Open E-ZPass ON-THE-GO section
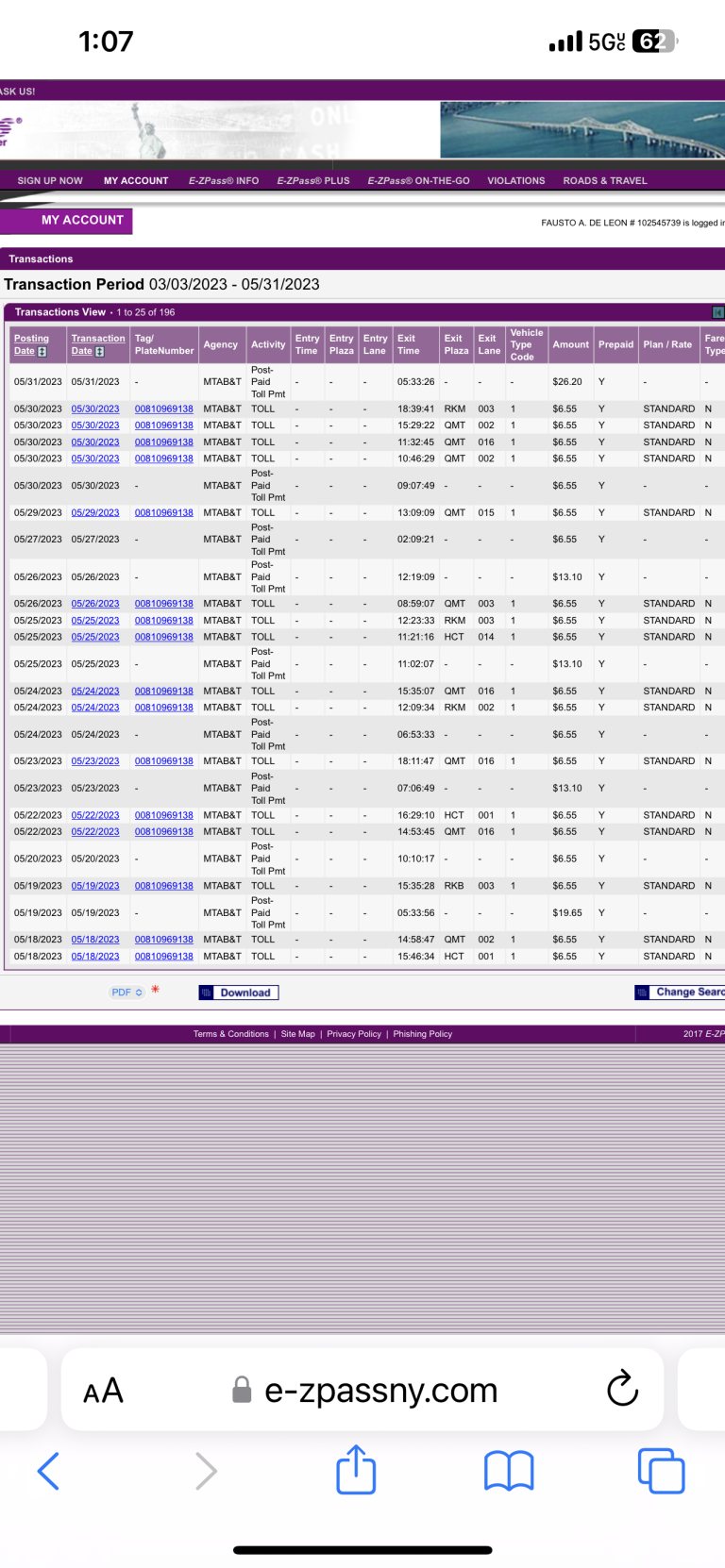This screenshot has height=1568, width=725. (x=418, y=180)
